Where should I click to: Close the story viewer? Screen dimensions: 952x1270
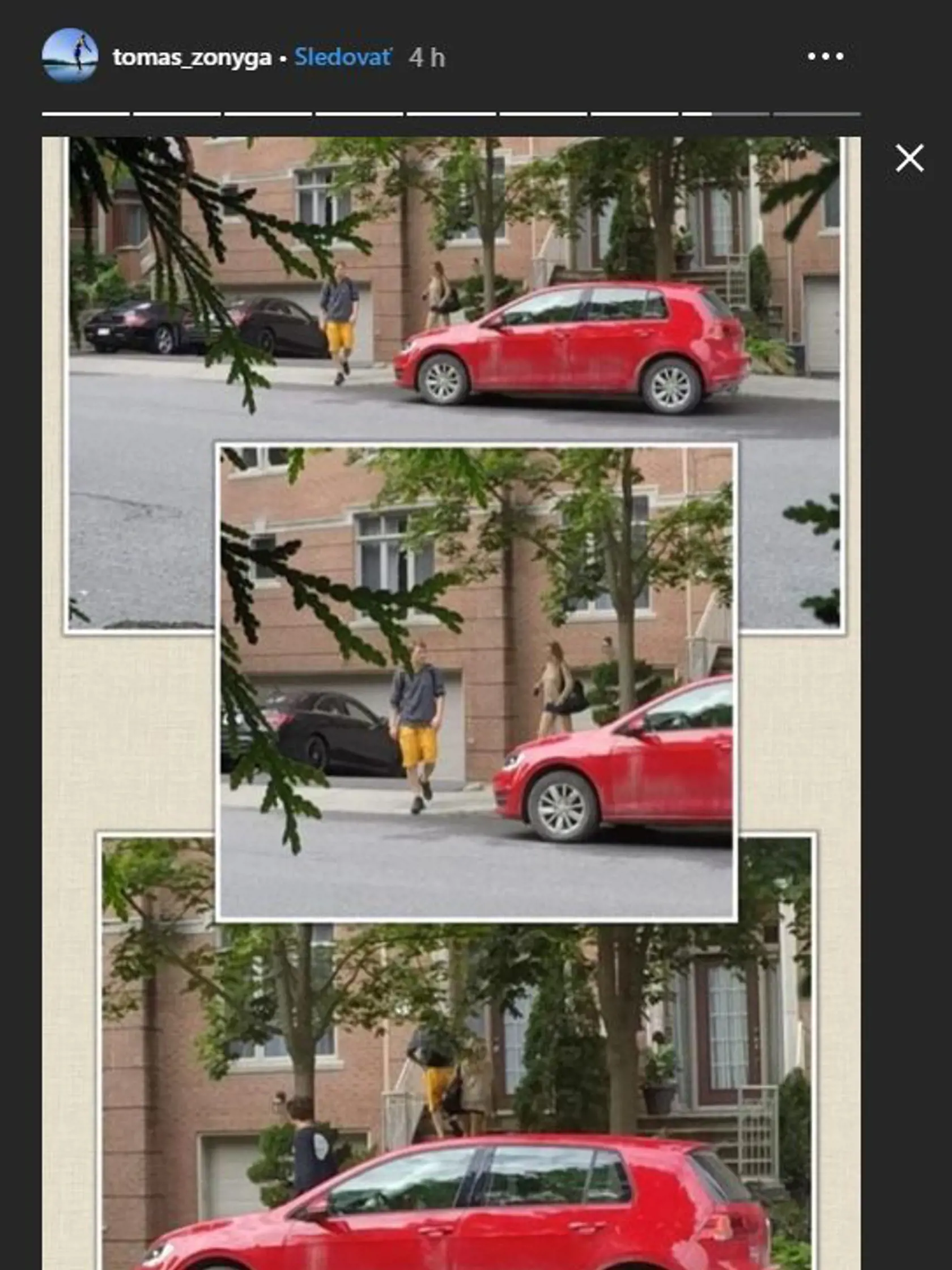pyautogui.click(x=909, y=158)
